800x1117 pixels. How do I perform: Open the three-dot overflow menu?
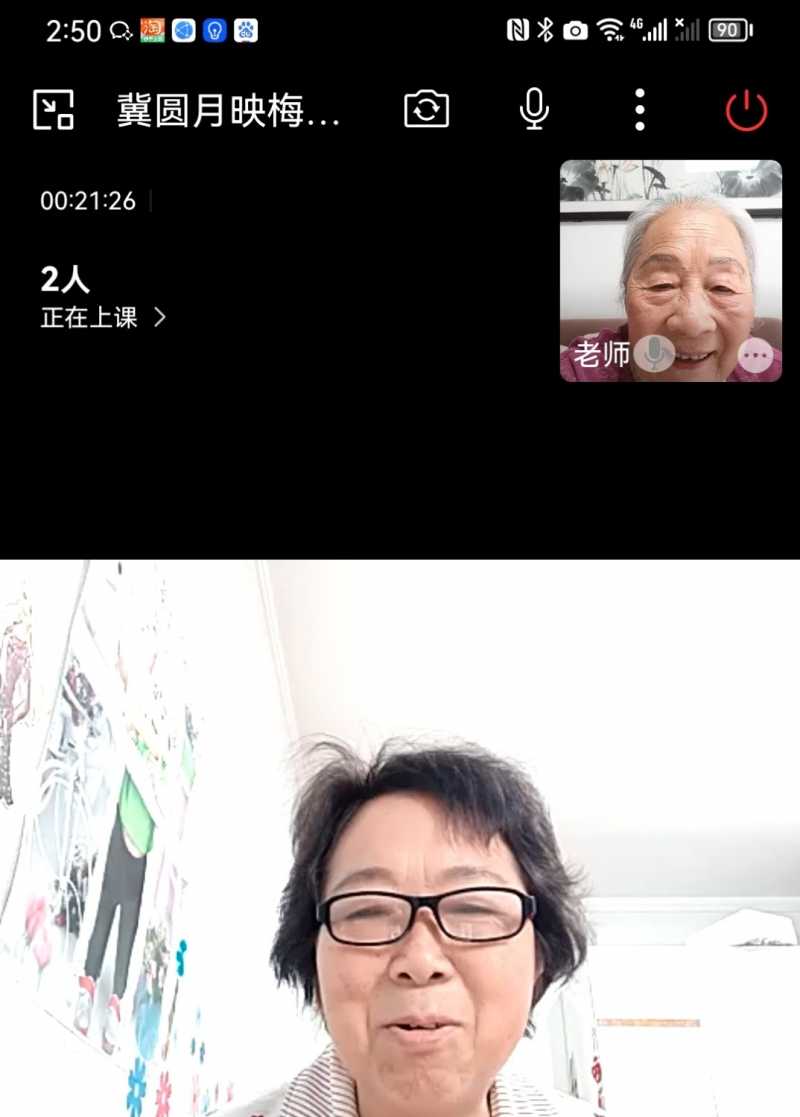pos(640,109)
